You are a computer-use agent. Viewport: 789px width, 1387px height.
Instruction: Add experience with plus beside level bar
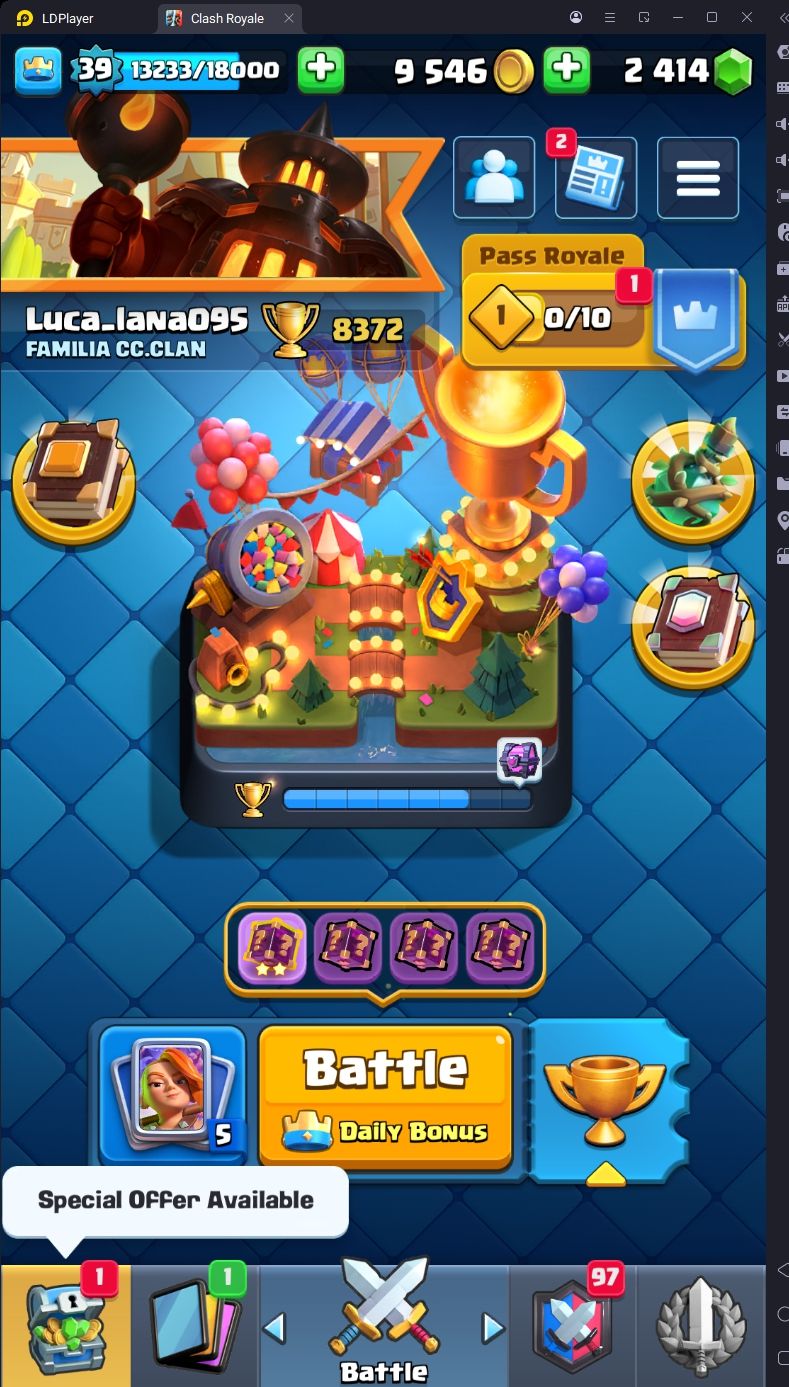321,70
